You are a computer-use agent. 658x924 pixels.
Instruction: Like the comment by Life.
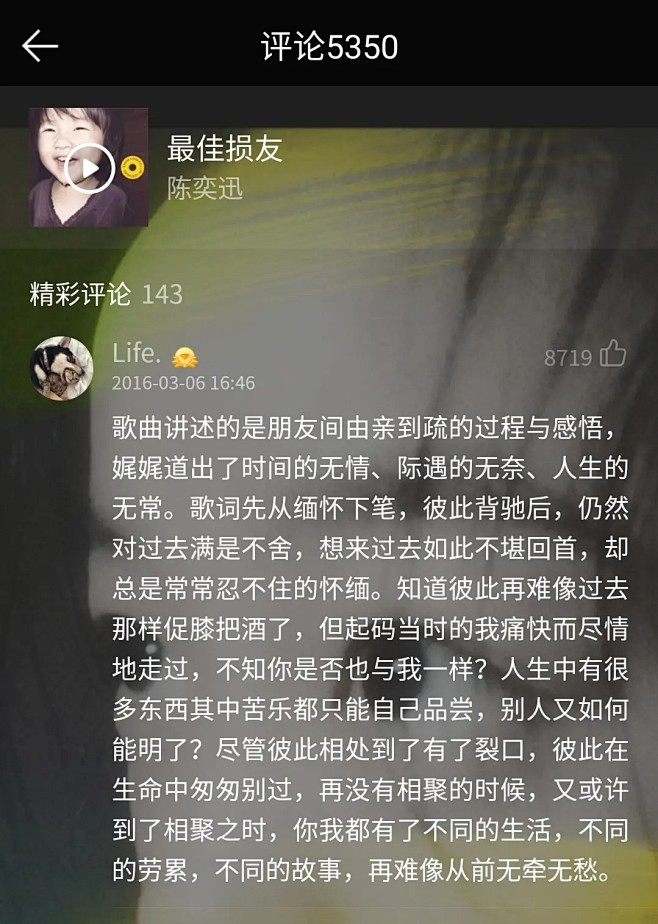click(x=612, y=354)
